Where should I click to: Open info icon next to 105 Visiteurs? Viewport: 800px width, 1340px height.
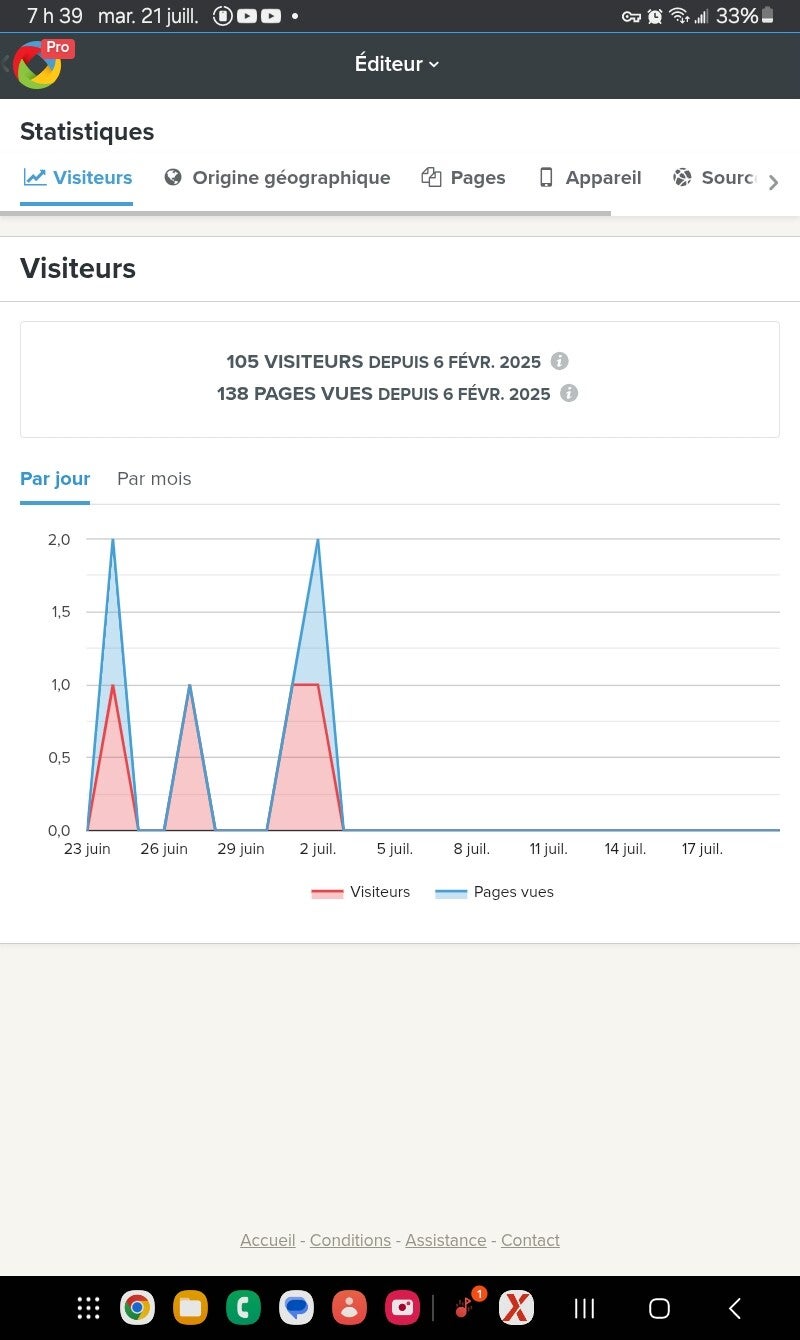pos(560,361)
